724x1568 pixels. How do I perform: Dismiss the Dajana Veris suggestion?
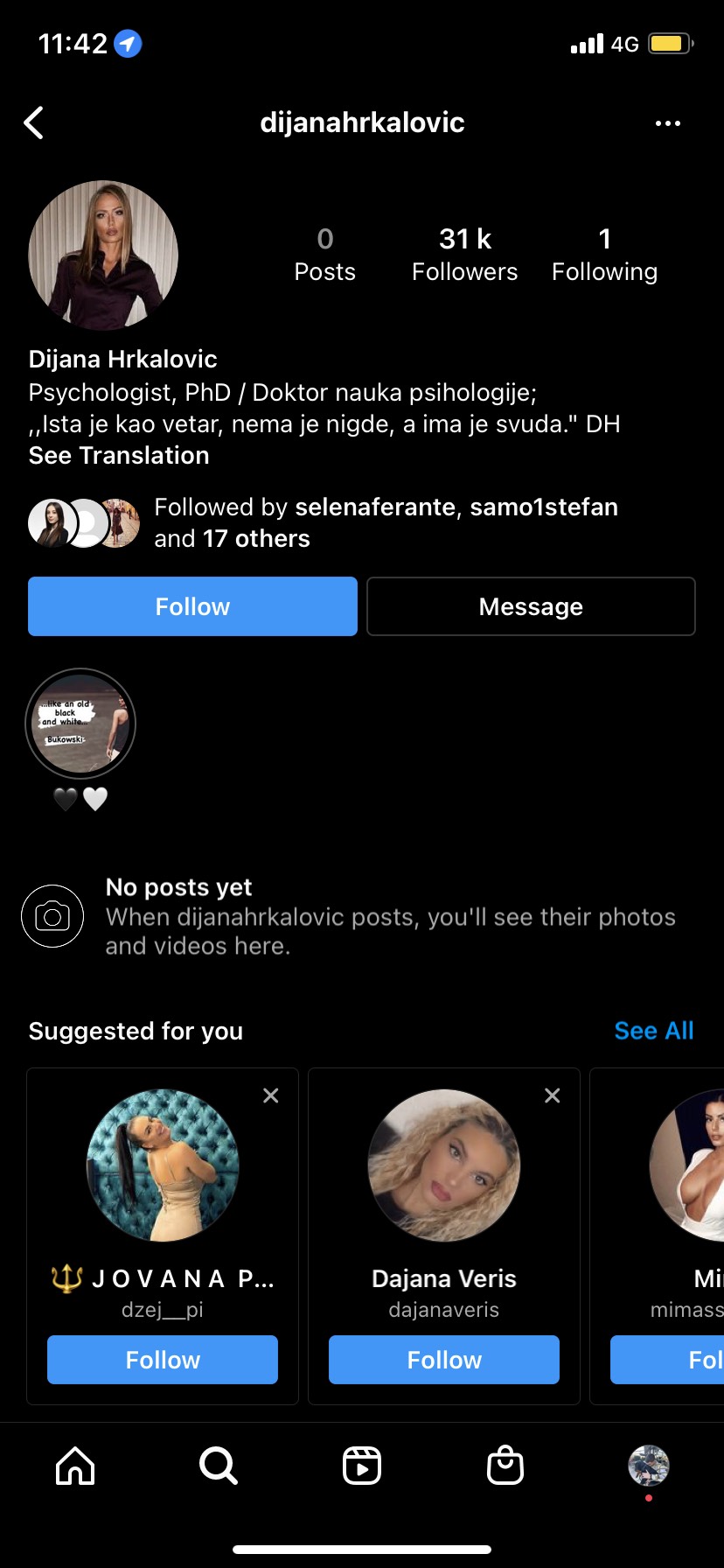[x=553, y=1095]
